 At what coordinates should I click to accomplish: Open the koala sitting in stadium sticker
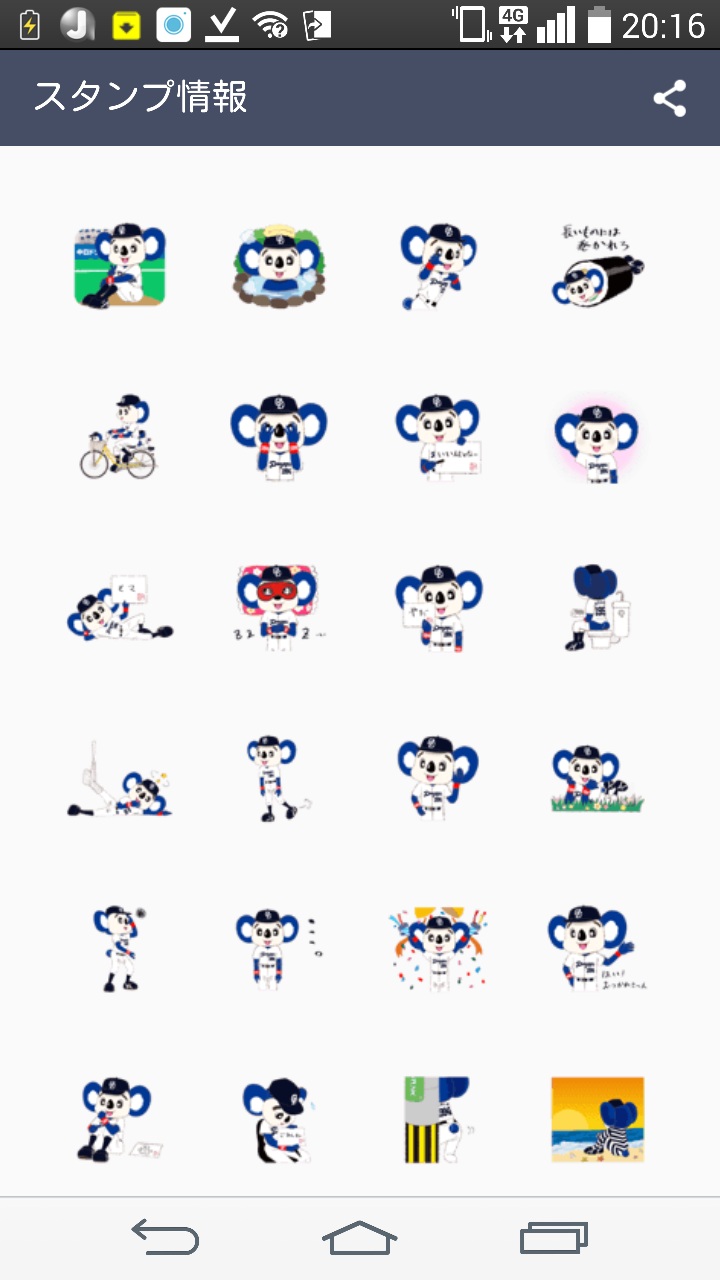(119, 265)
